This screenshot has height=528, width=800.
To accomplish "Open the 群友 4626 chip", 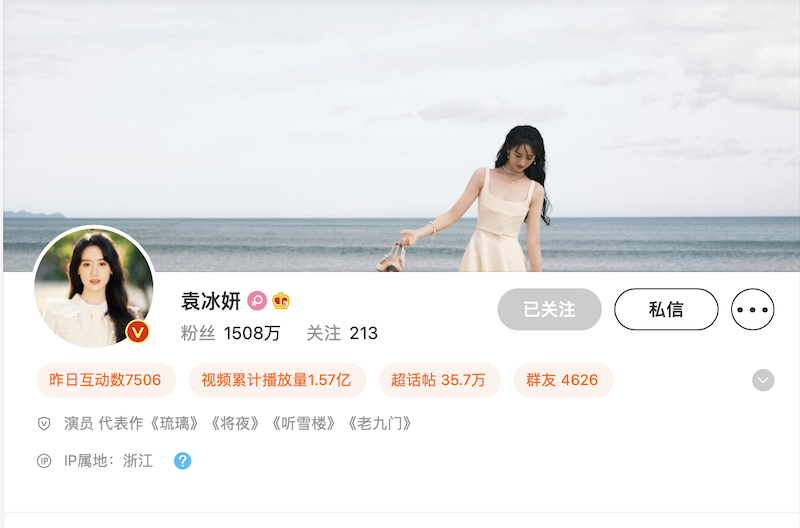I will [x=562, y=380].
